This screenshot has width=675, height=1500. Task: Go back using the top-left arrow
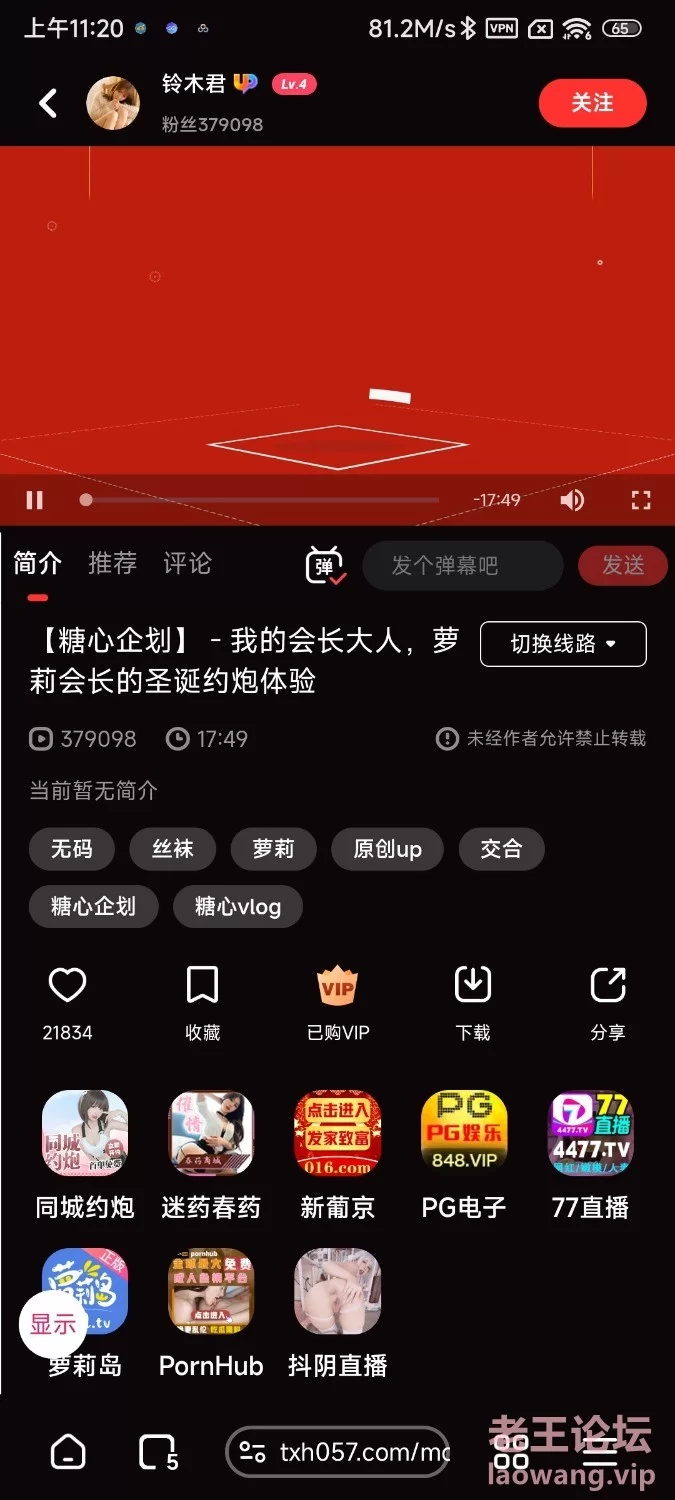[48, 103]
